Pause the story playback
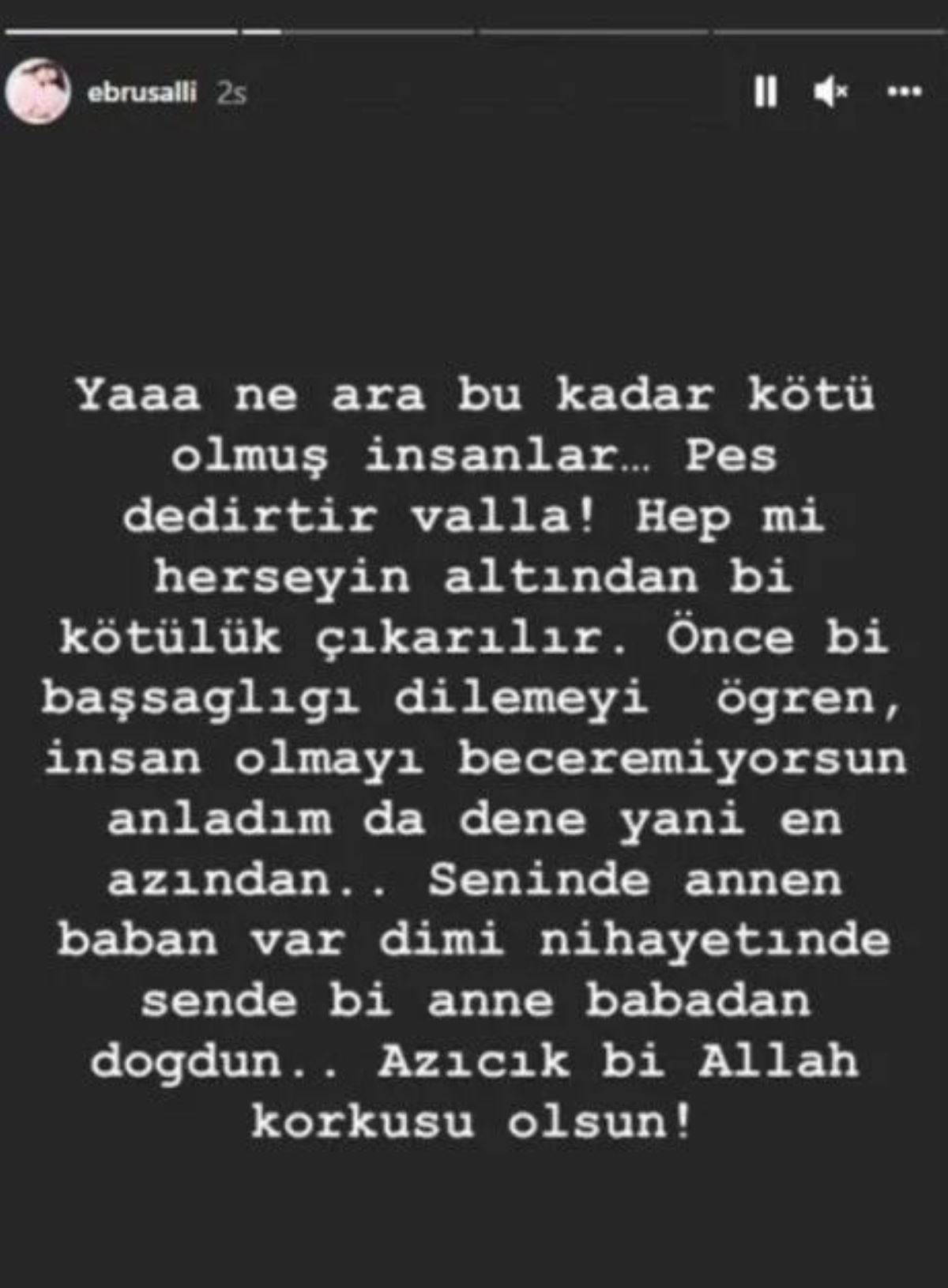Screen dimensions: 948x1288 tap(765, 92)
